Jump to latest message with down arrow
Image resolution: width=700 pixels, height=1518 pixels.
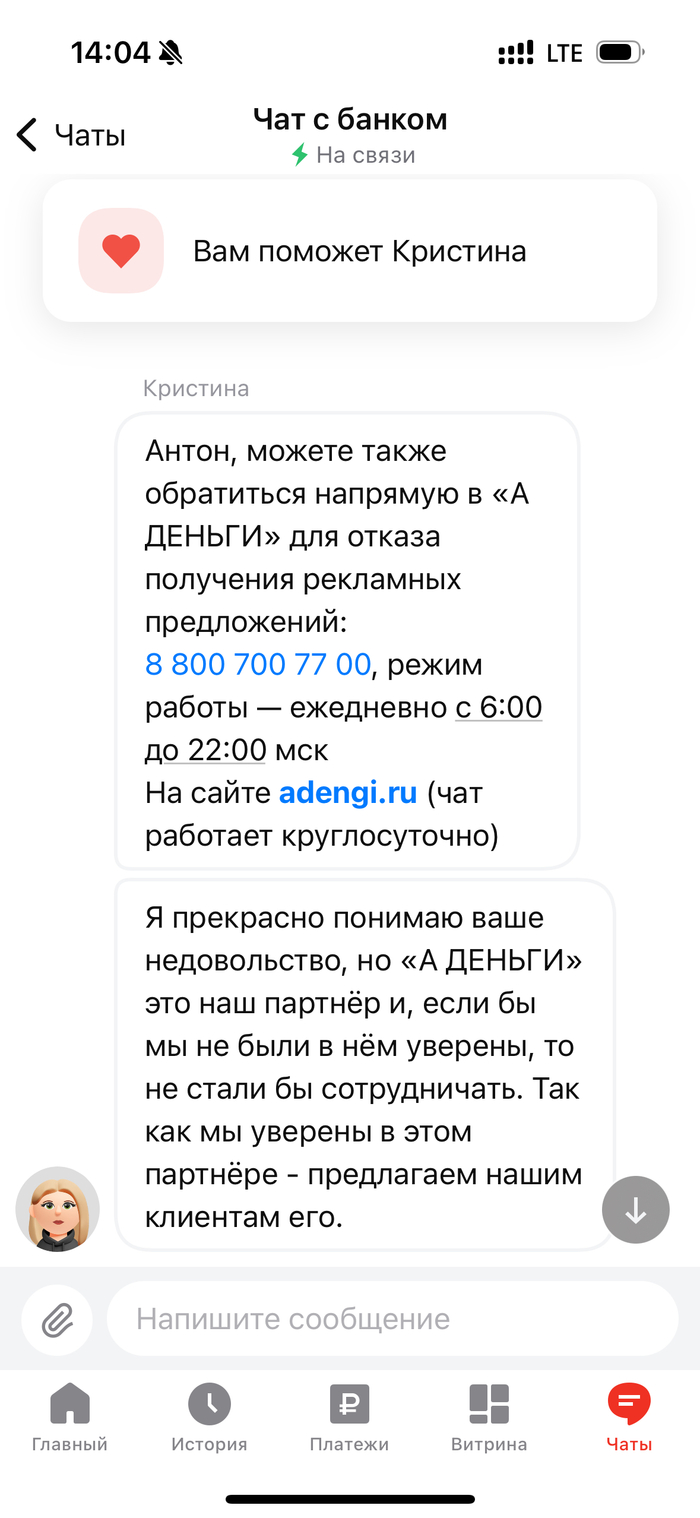(x=635, y=1210)
